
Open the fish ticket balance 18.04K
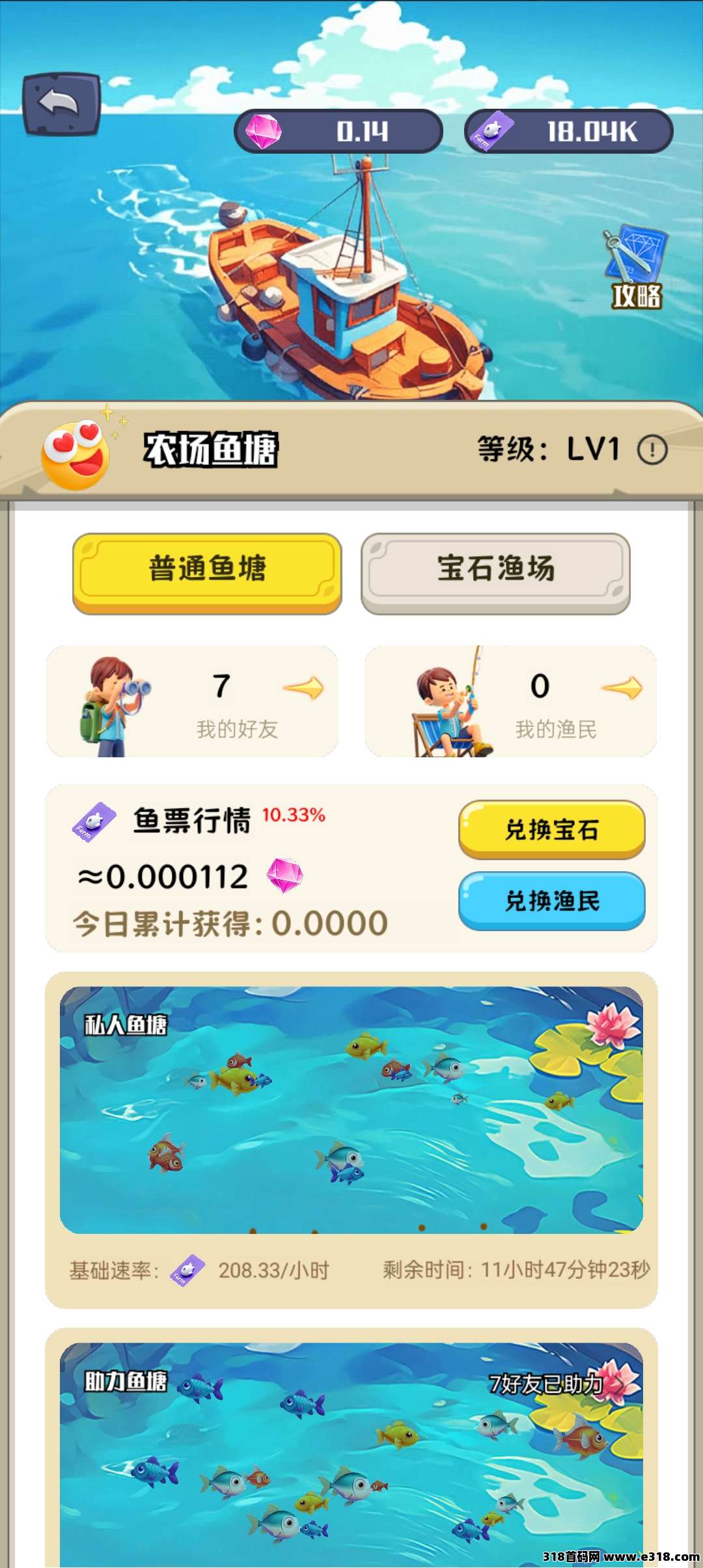(x=568, y=132)
